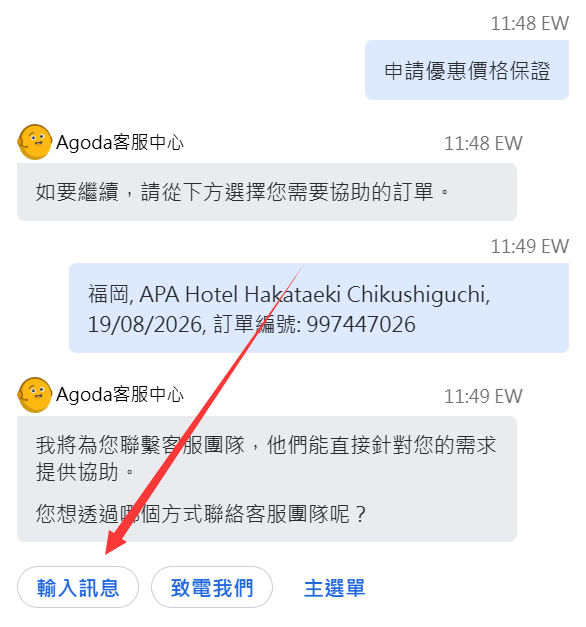Viewport: 586px width, 627px height.
Task: Select the 致電我們 button
Action: click(x=212, y=587)
